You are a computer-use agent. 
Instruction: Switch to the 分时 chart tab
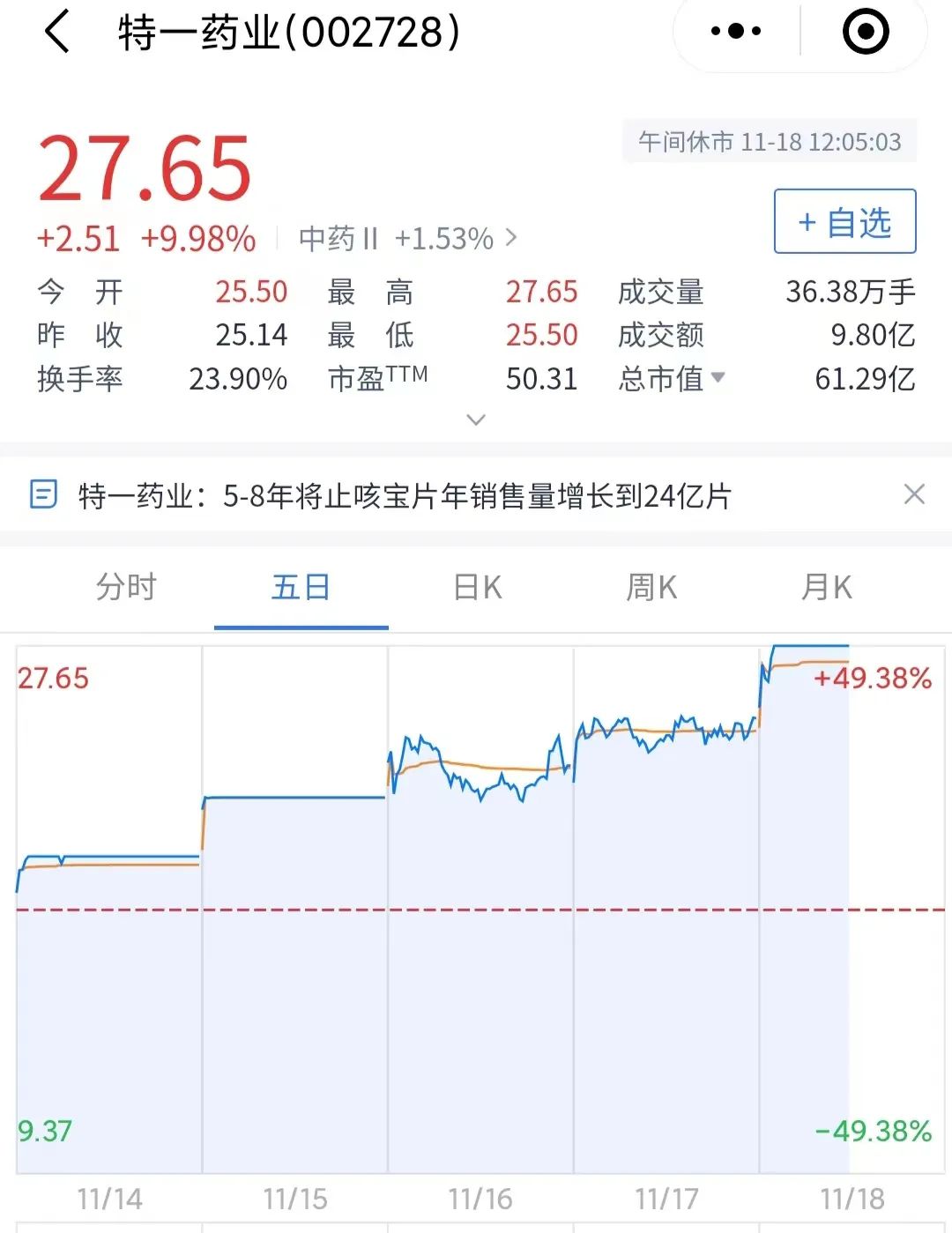click(x=126, y=587)
